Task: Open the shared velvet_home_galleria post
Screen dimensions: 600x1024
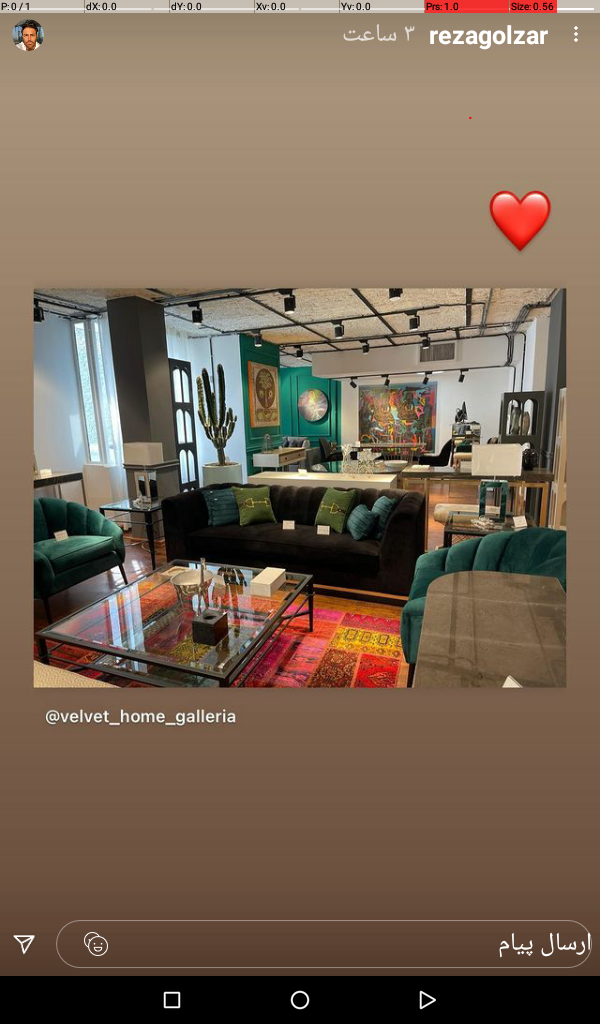Action: [x=300, y=488]
